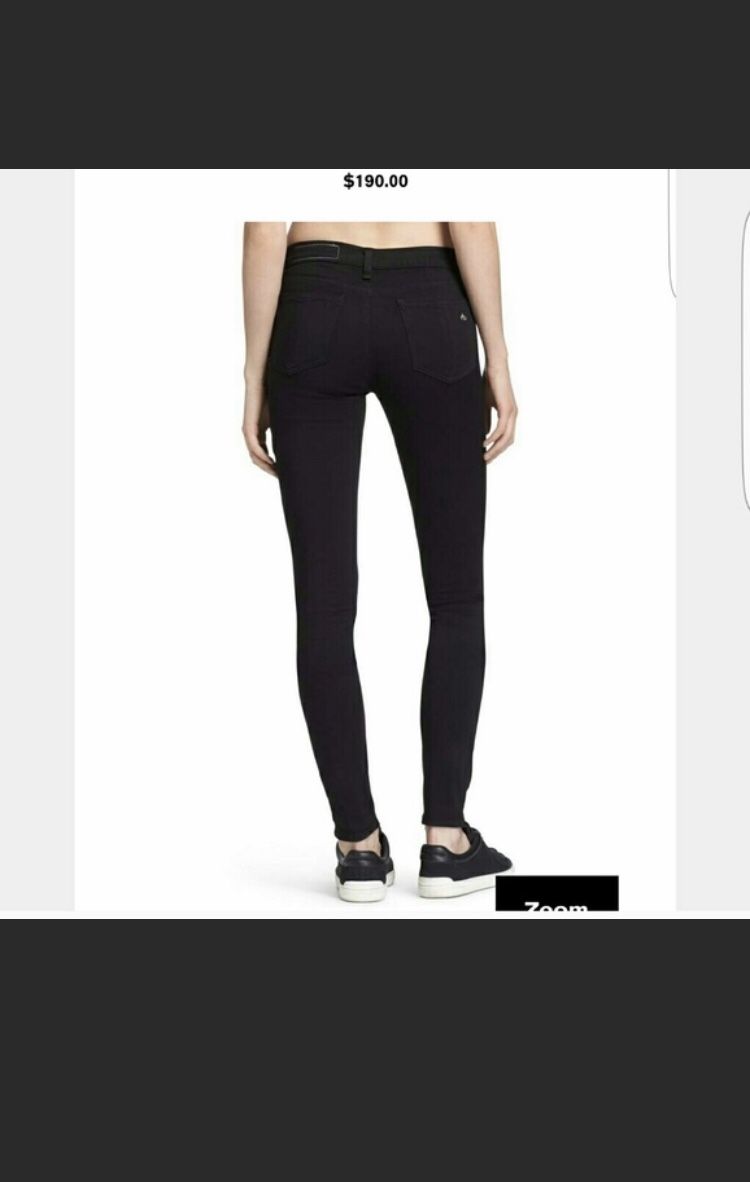Image resolution: width=750 pixels, height=1182 pixels.
Task: Tap the price text above the photo
Action: (374, 182)
